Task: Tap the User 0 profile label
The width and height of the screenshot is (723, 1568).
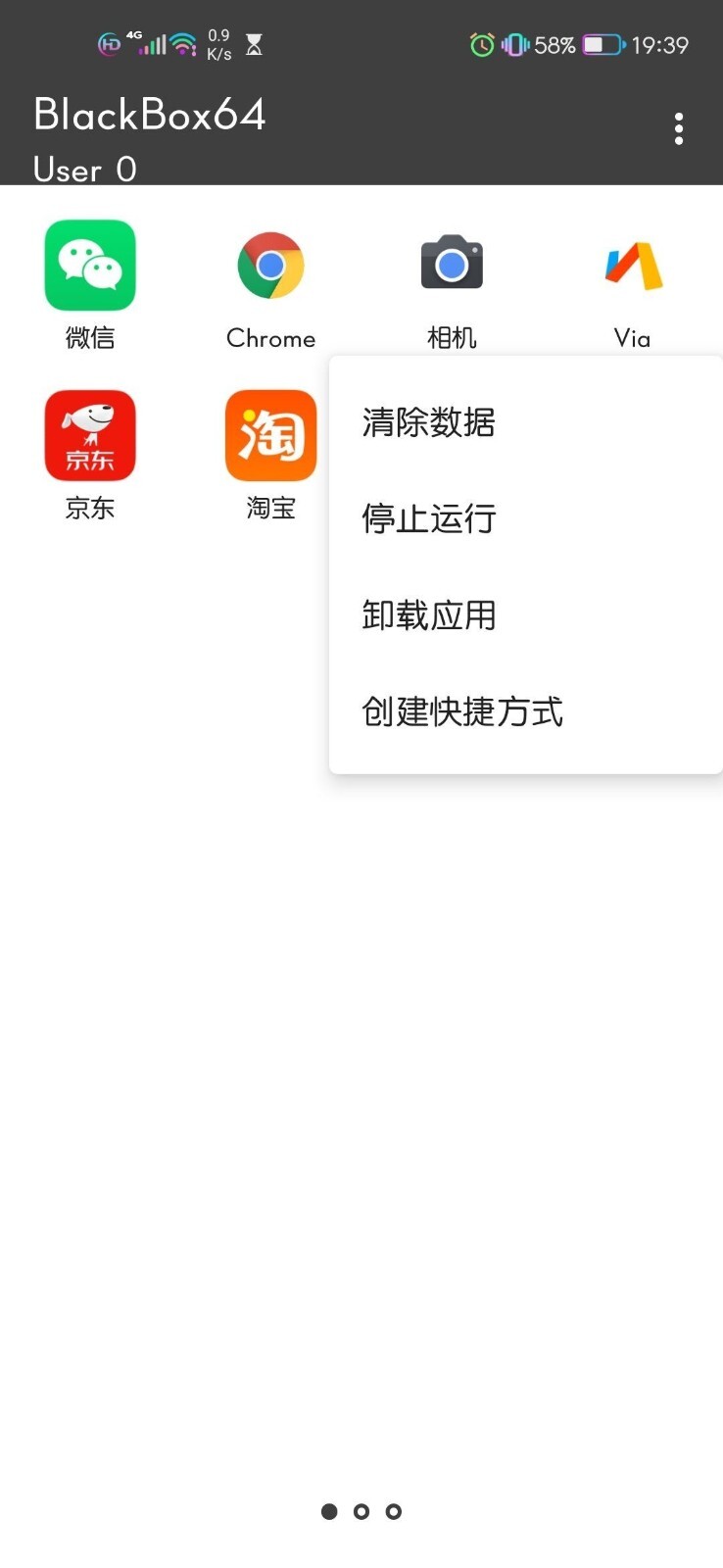Action: pos(84,170)
